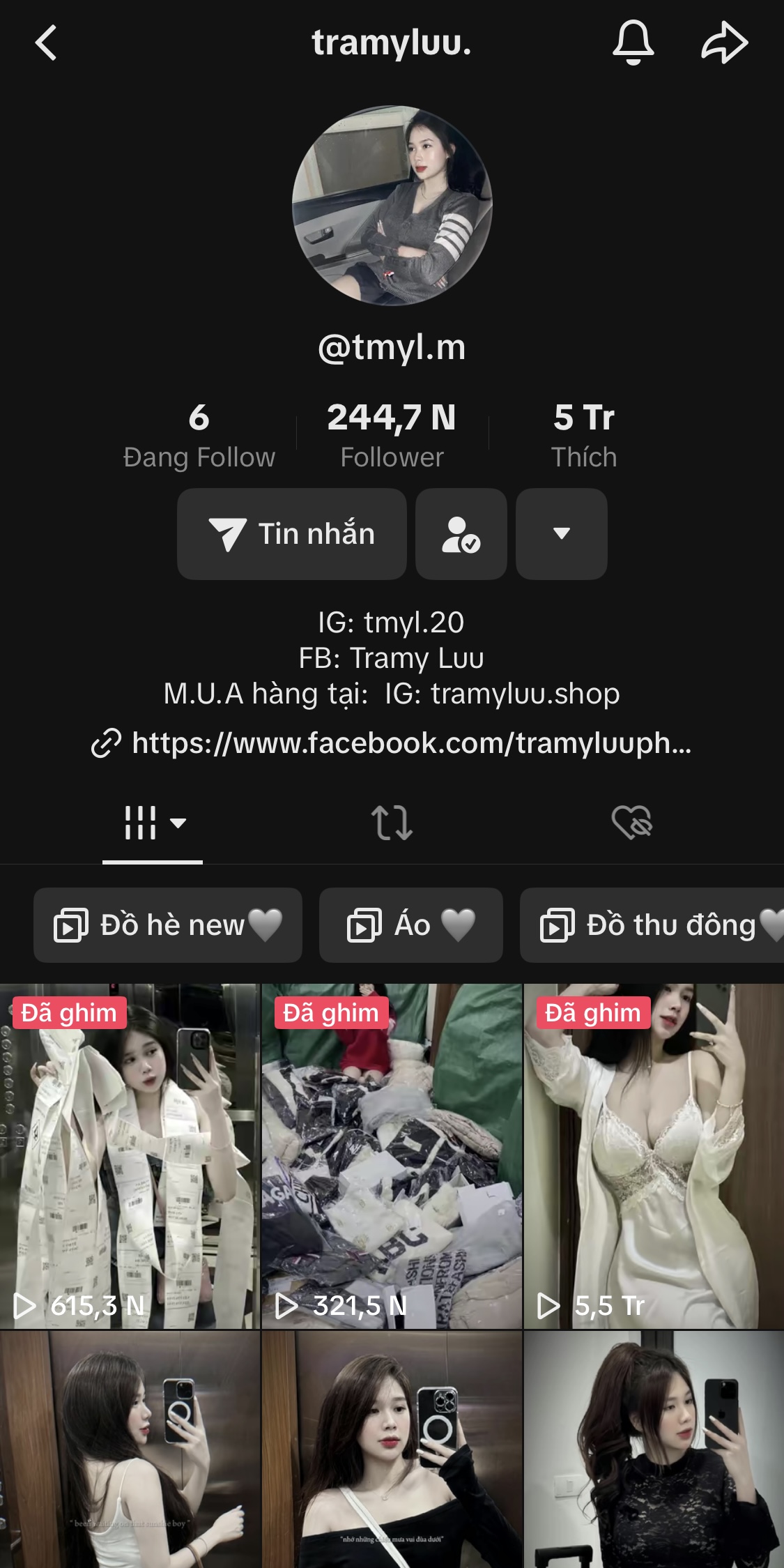Open the black lace top mirror selfie video
The height and width of the screenshot is (1568, 784).
point(654,1450)
